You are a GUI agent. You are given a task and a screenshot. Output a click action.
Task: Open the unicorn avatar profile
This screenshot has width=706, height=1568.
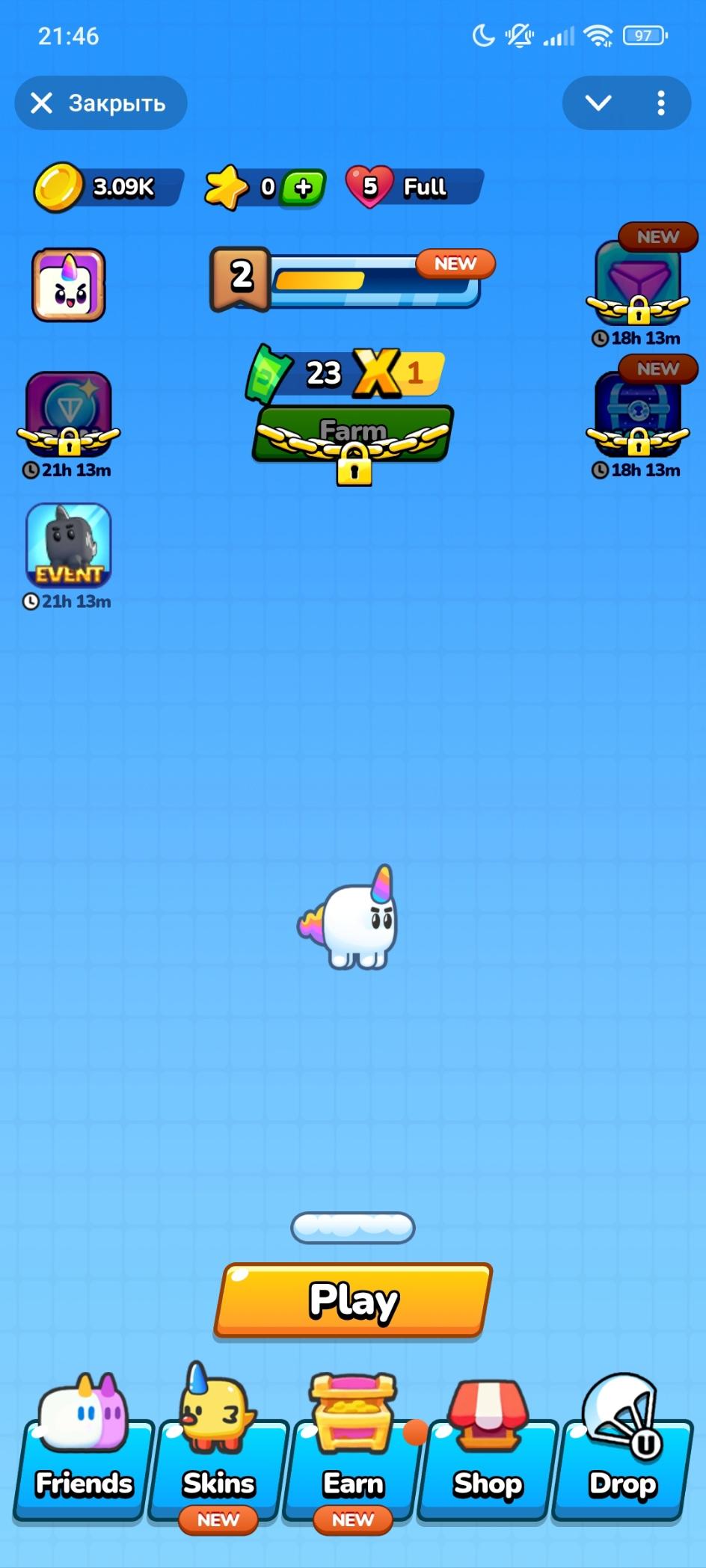68,285
